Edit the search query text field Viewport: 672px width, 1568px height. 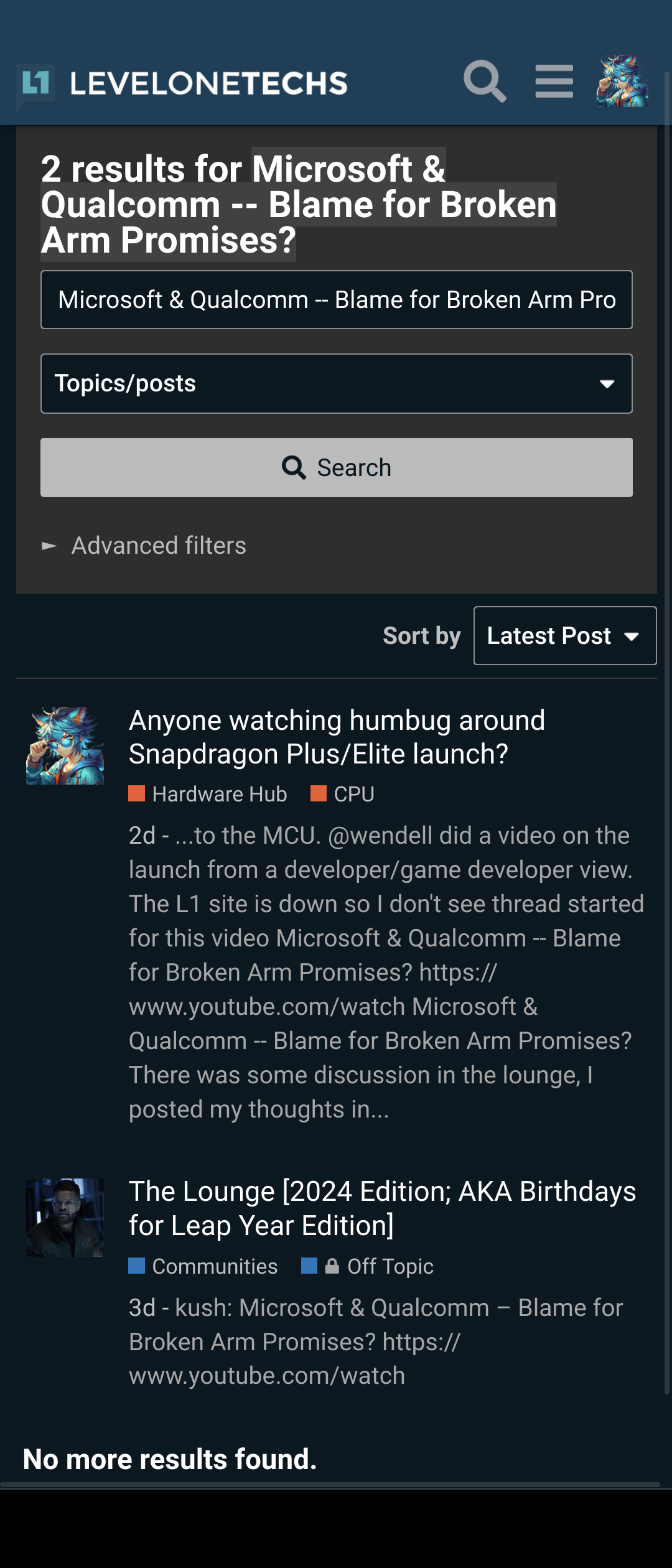[336, 300]
